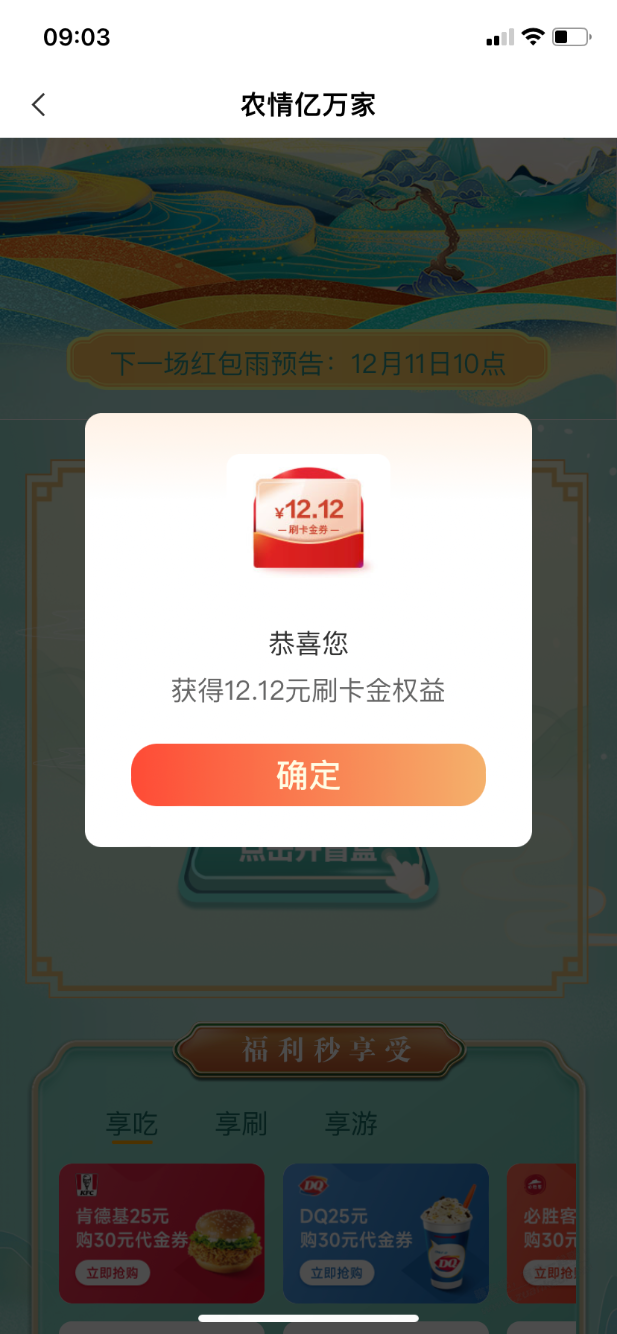Viewport: 617px width, 1334px height.
Task: Switch to the 享游 tab
Action: tap(351, 1123)
